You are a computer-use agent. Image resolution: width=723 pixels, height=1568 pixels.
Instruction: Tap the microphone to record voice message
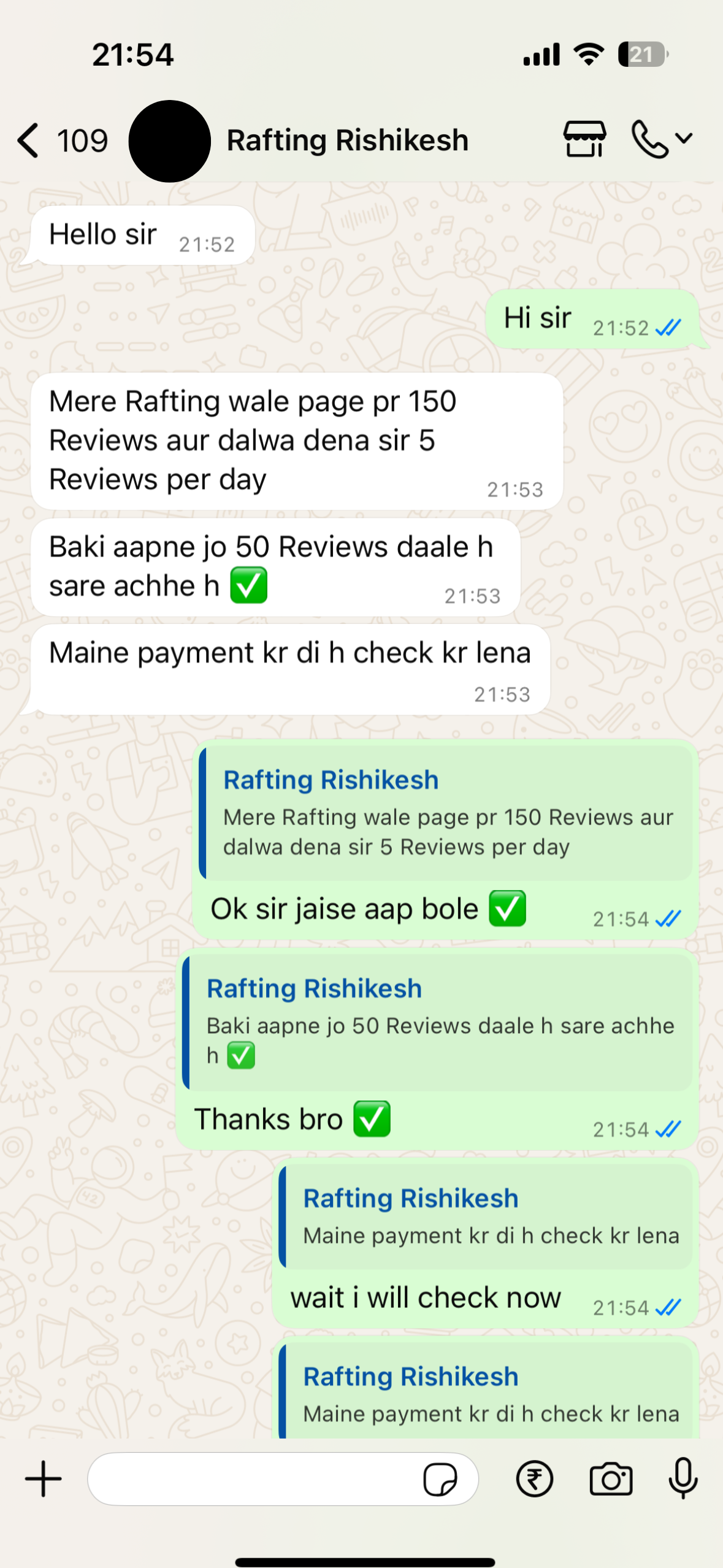point(683,1478)
